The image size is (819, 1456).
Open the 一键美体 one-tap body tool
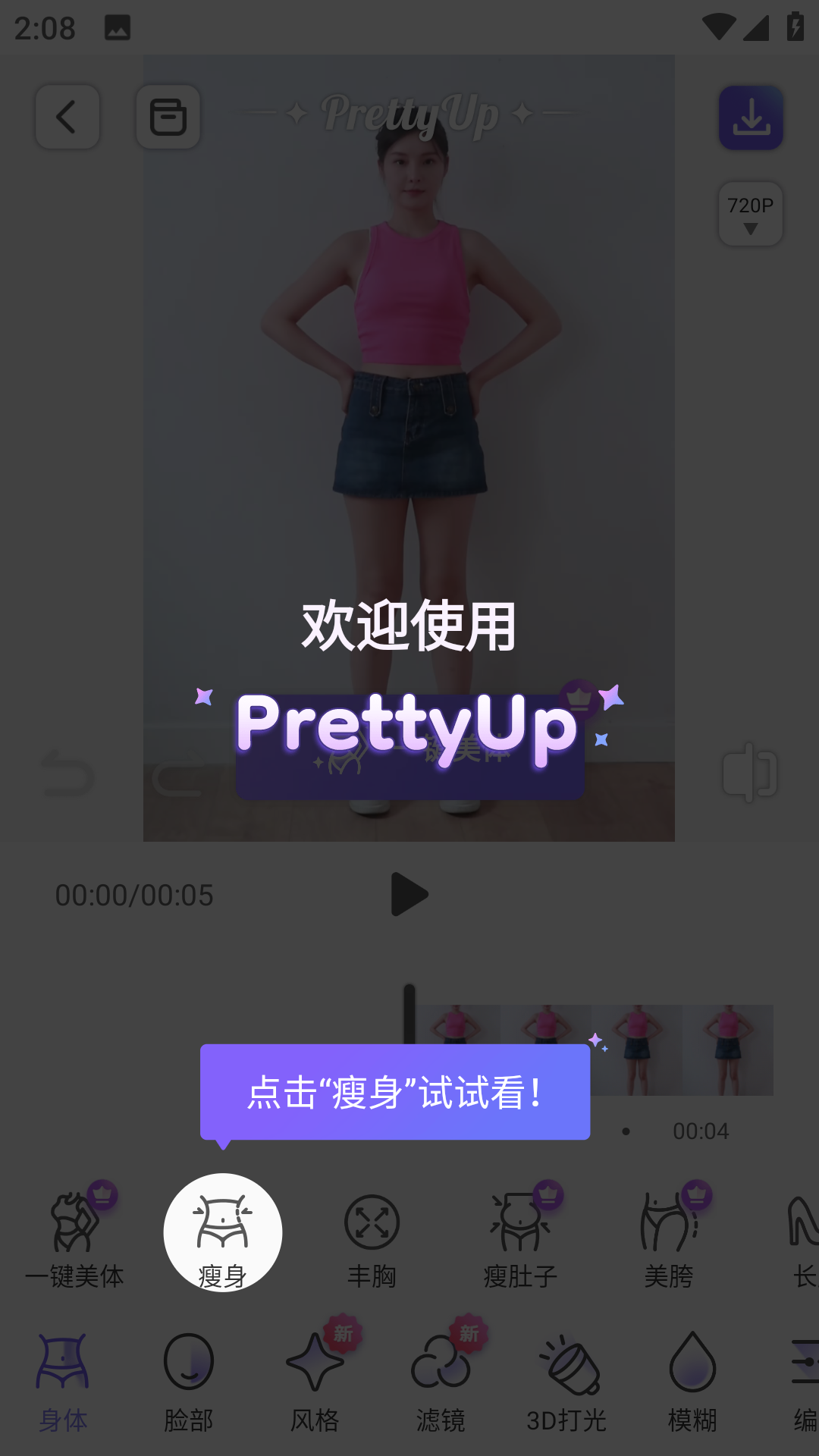coord(75,1234)
